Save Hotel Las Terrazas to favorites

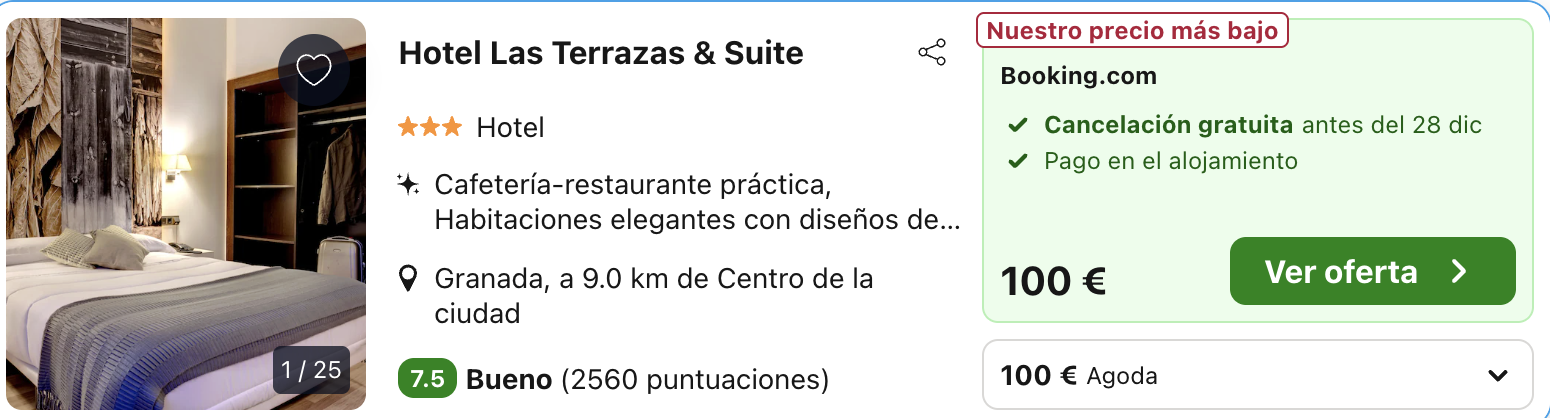(x=313, y=70)
